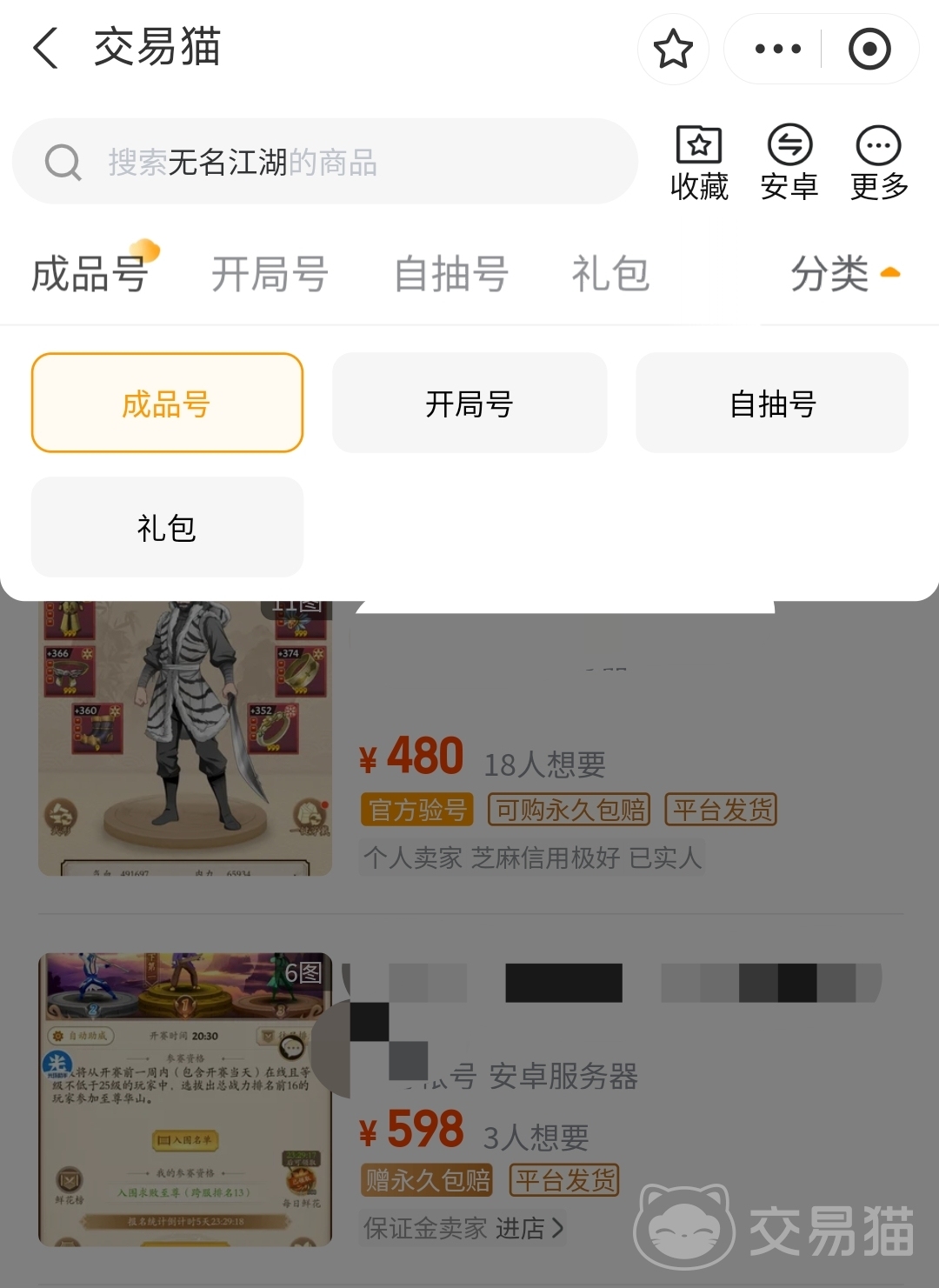Collapse the 分类 category dropdown

coord(843,274)
